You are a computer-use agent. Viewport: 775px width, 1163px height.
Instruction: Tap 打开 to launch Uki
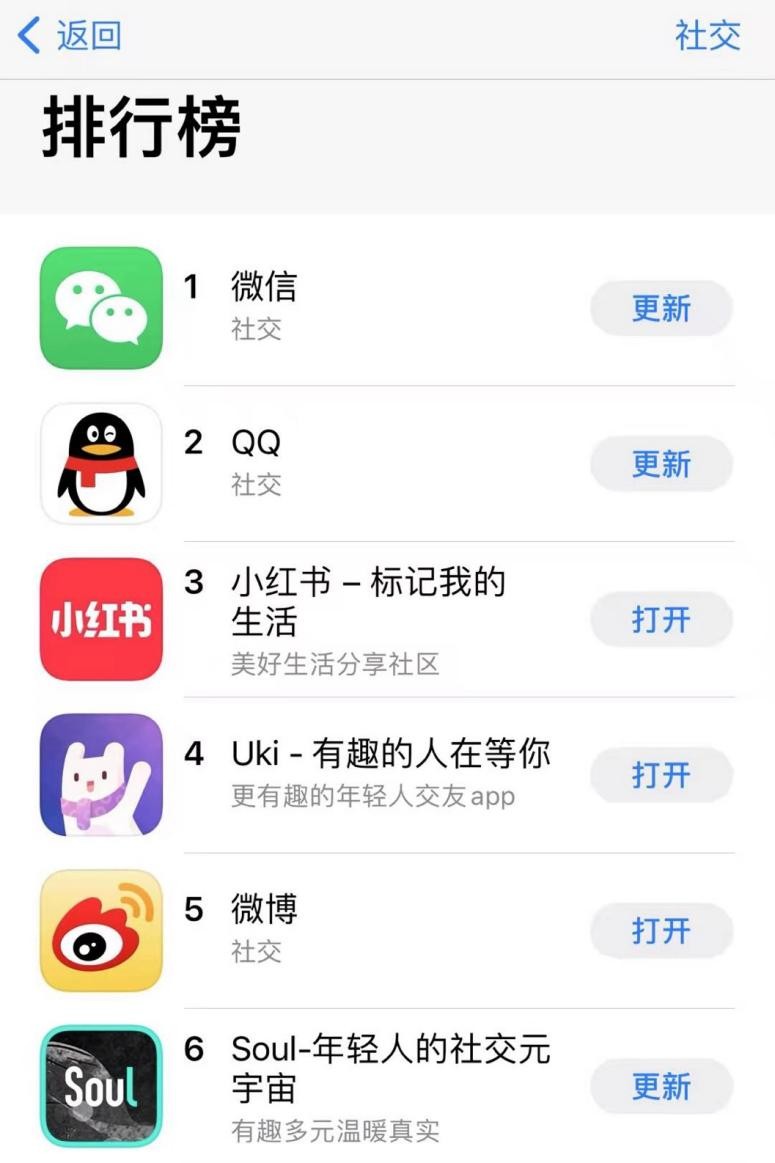(x=662, y=775)
